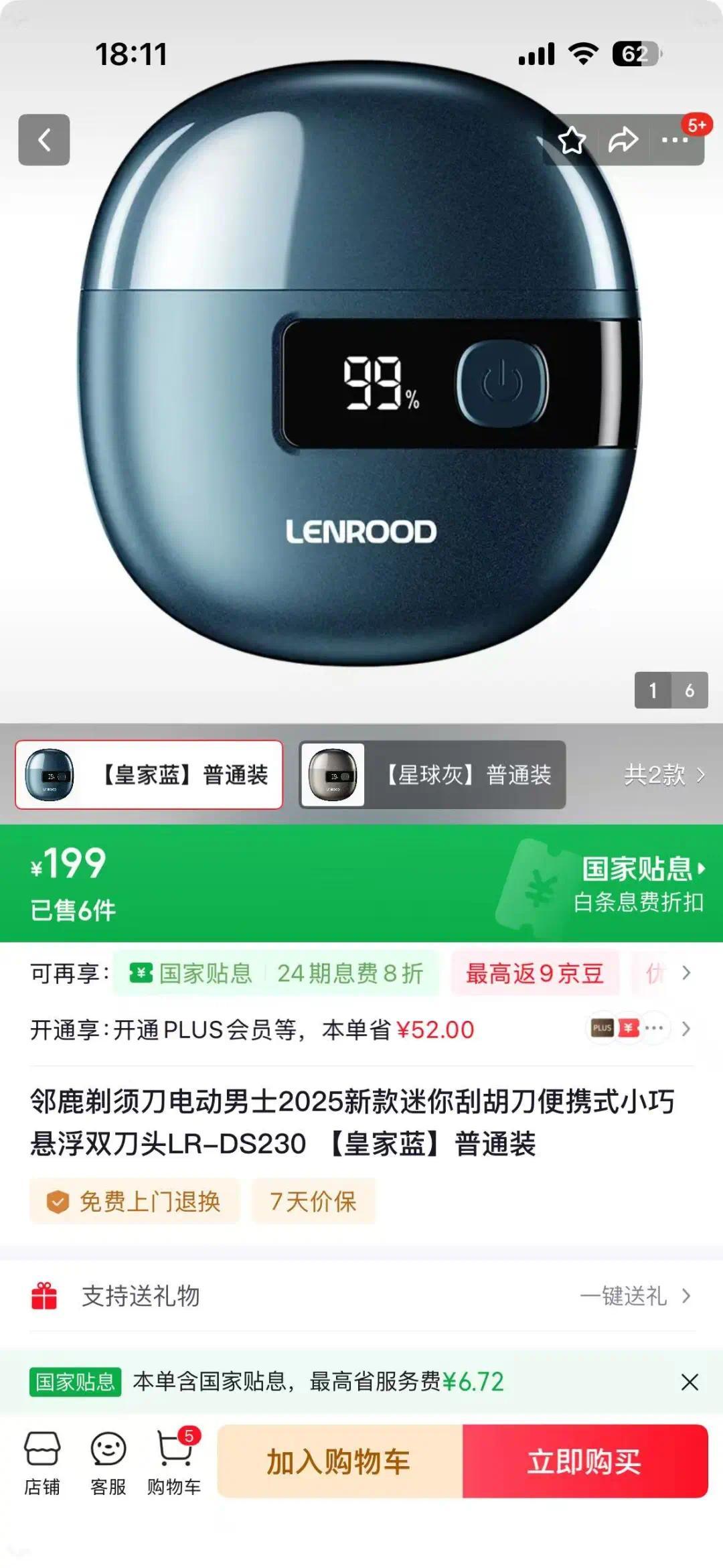
Task: Favorite the product with the star icon
Action: [x=572, y=140]
